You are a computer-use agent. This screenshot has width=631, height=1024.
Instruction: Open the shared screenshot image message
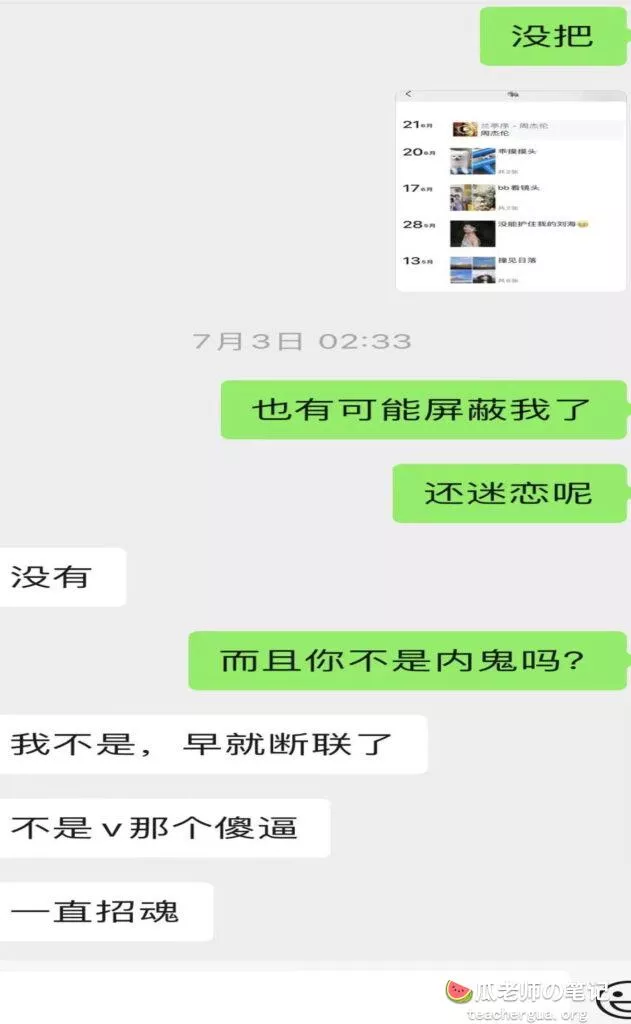pos(511,190)
